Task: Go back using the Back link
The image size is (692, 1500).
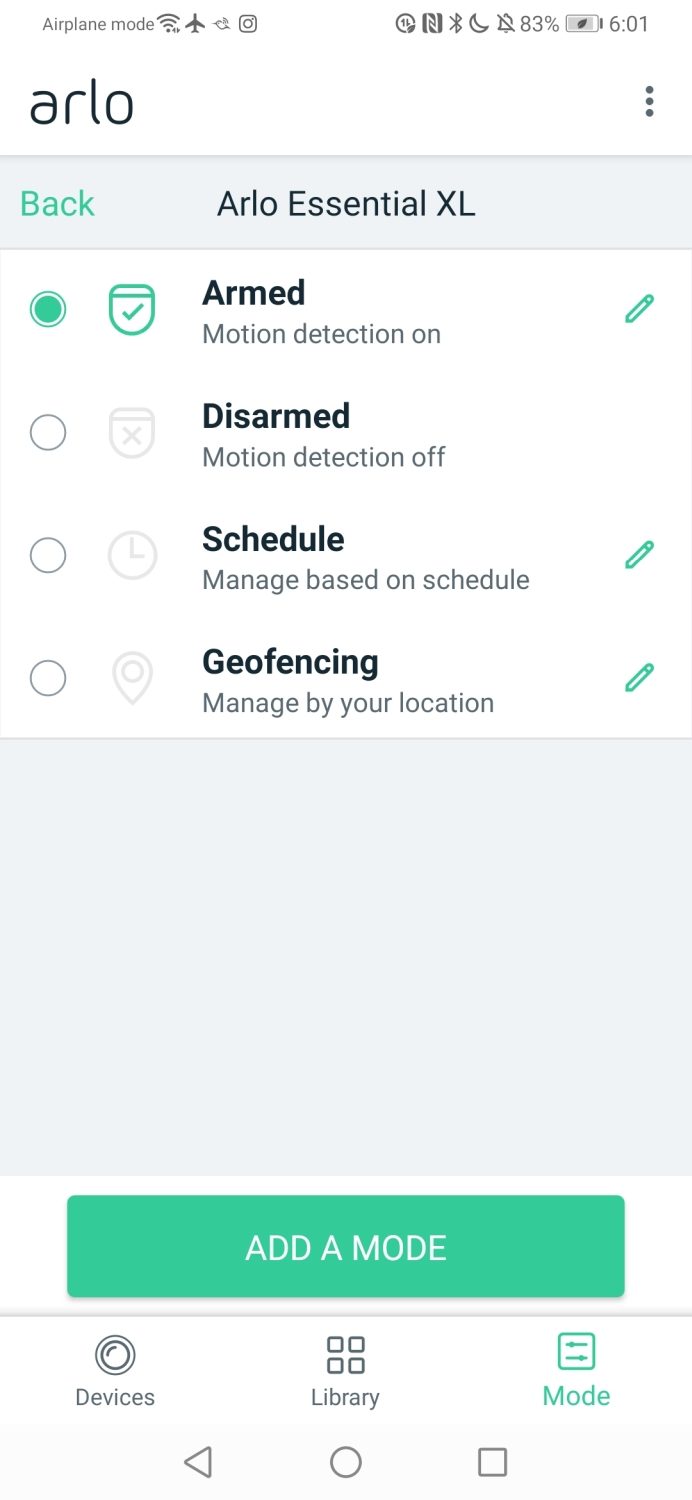Action: [57, 204]
